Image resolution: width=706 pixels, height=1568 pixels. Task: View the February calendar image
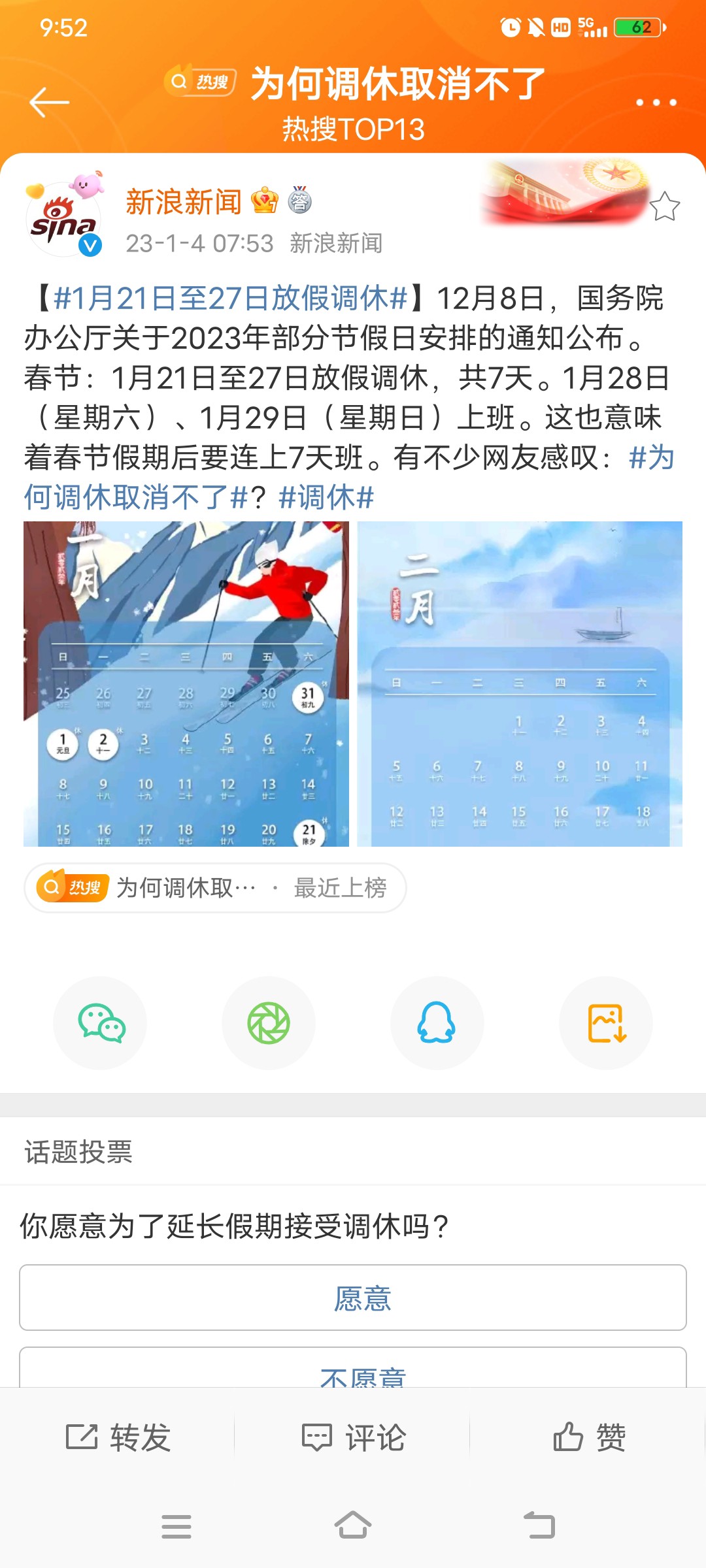[520, 683]
